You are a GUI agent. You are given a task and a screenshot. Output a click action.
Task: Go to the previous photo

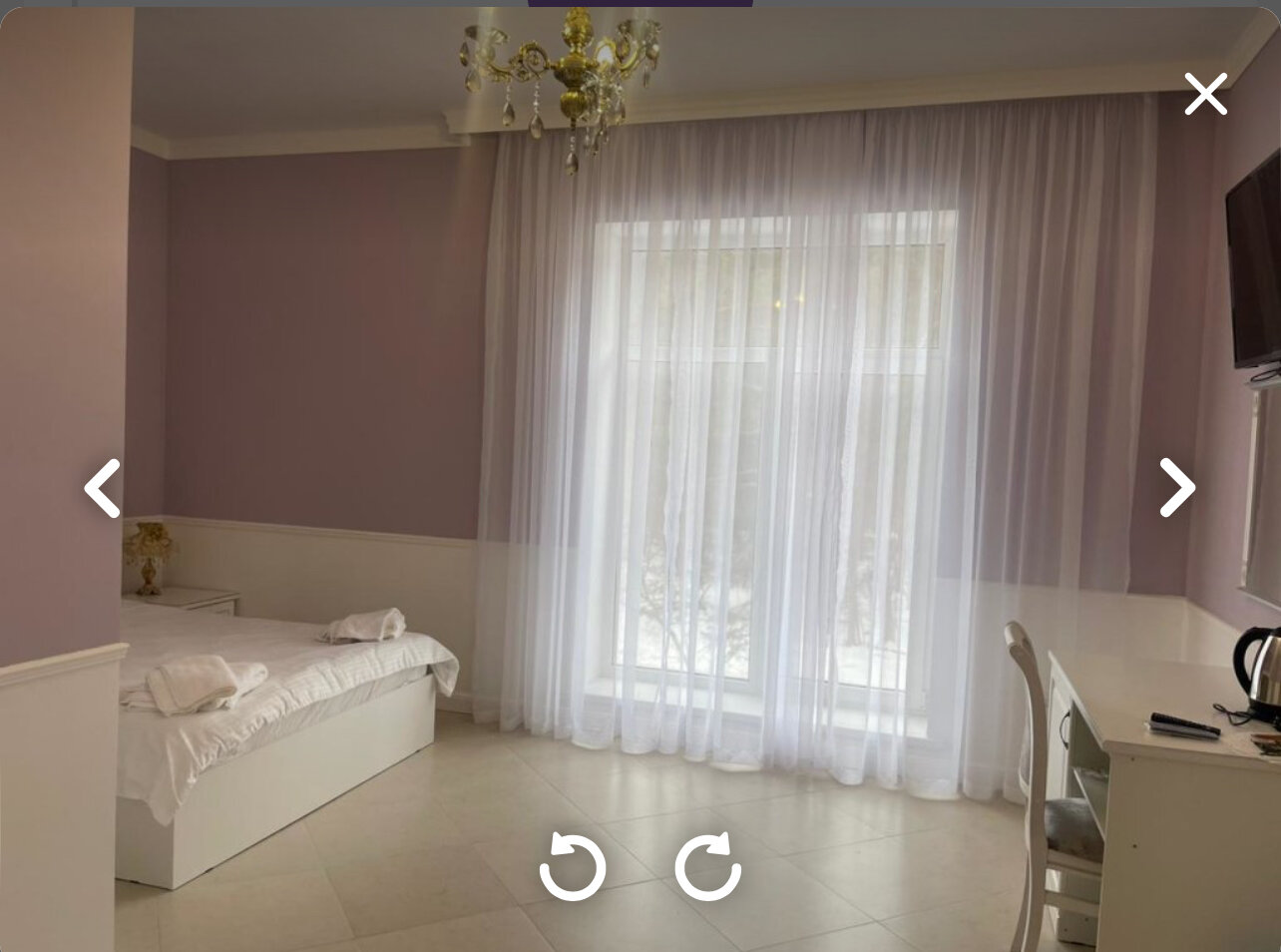click(x=102, y=488)
